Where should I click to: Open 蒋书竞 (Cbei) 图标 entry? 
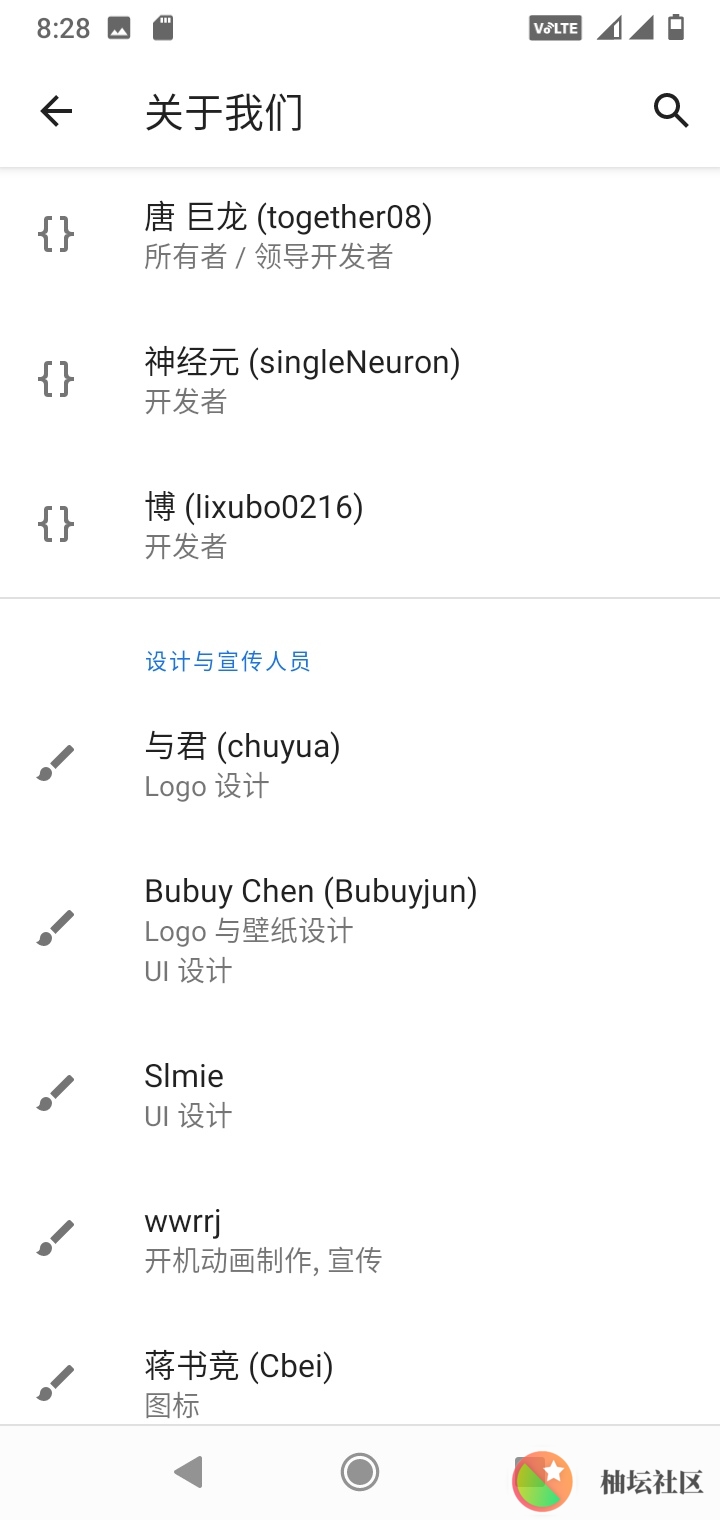point(360,1369)
